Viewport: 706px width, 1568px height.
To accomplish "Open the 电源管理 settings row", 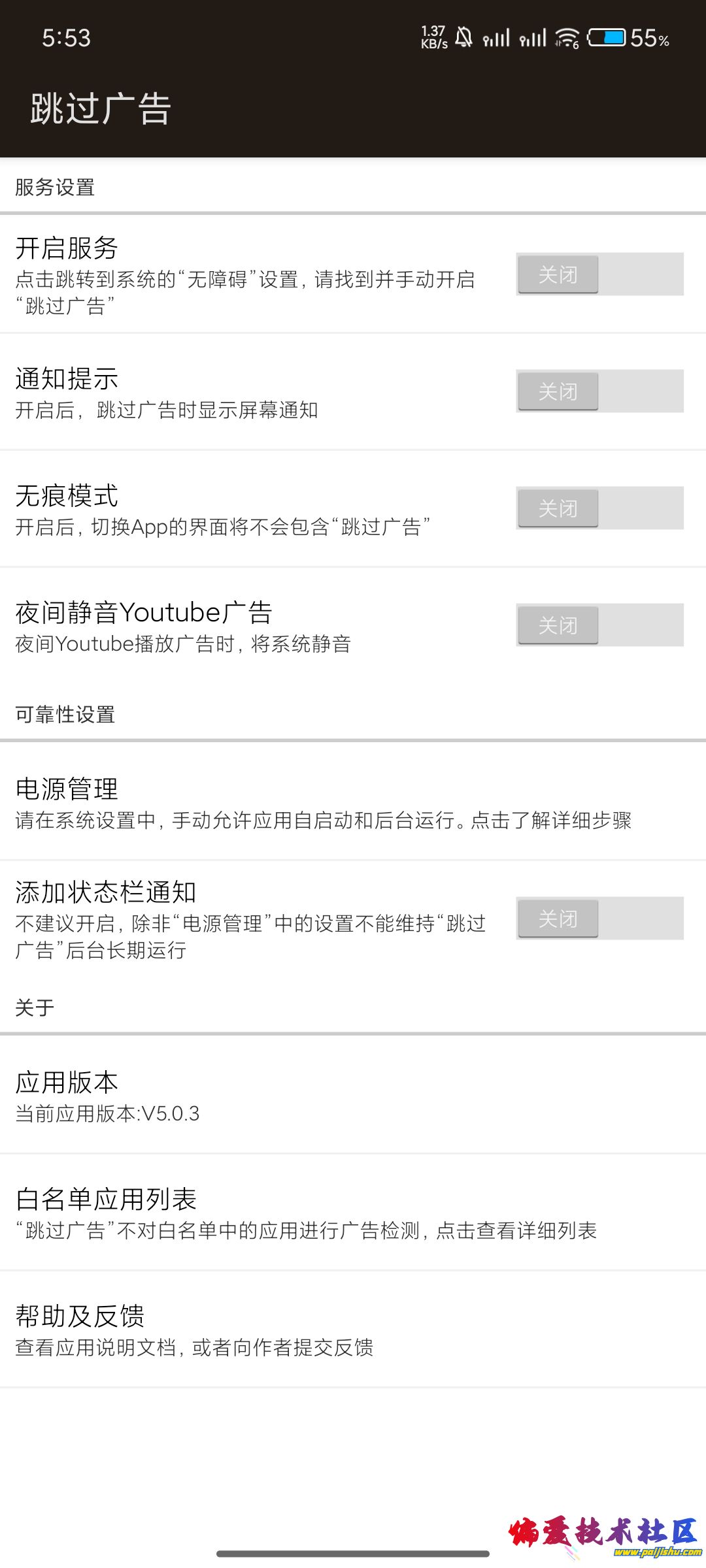I will click(324, 802).
